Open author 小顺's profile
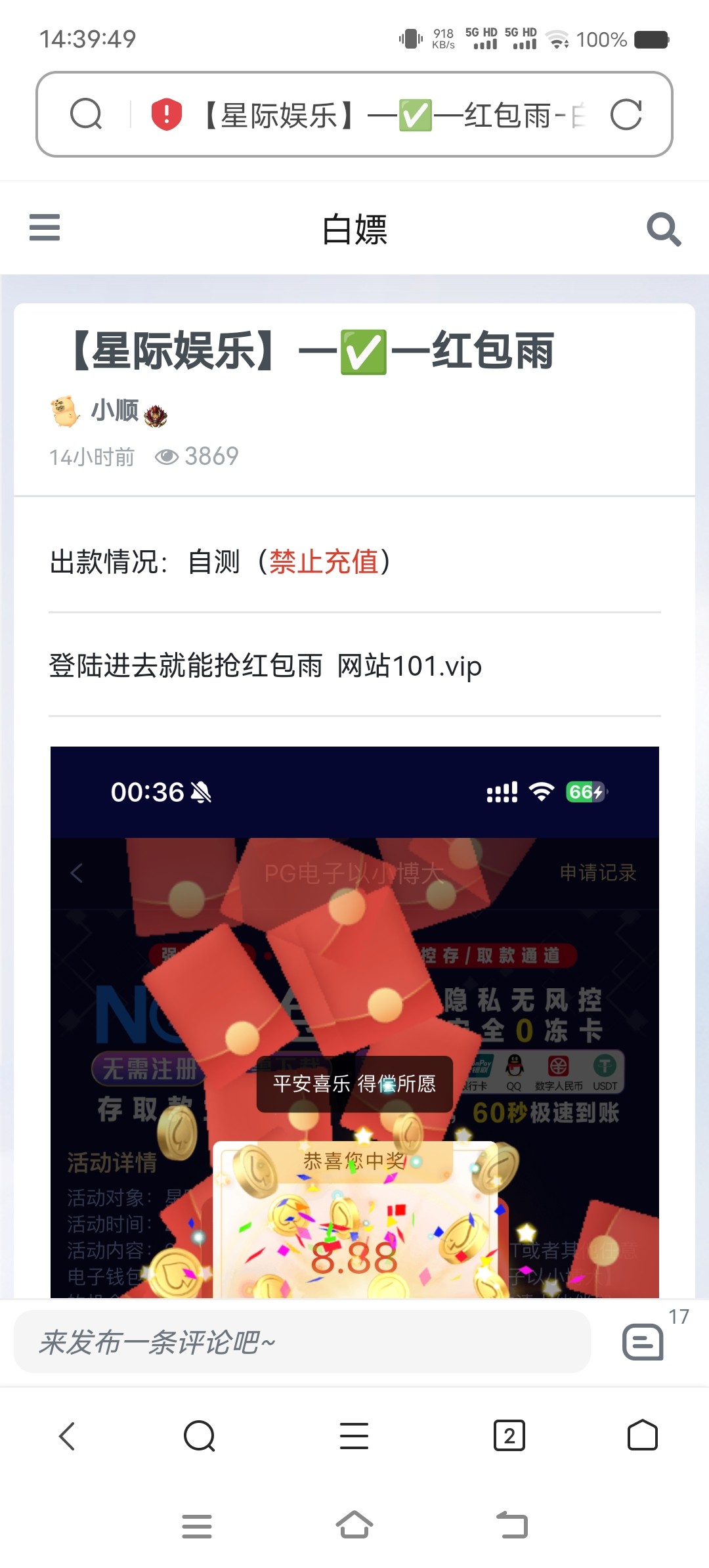 click(114, 411)
